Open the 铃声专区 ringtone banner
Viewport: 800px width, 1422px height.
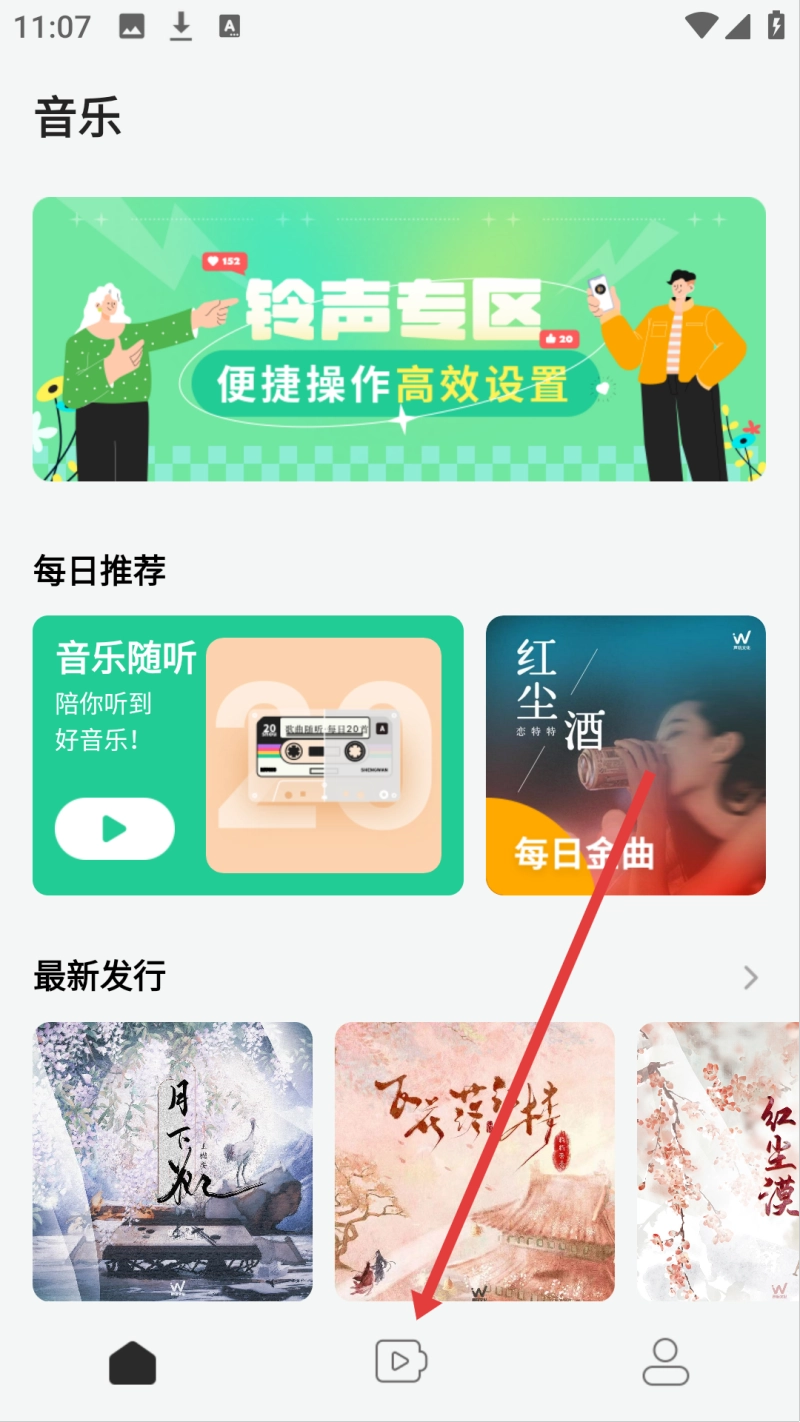tap(399, 339)
